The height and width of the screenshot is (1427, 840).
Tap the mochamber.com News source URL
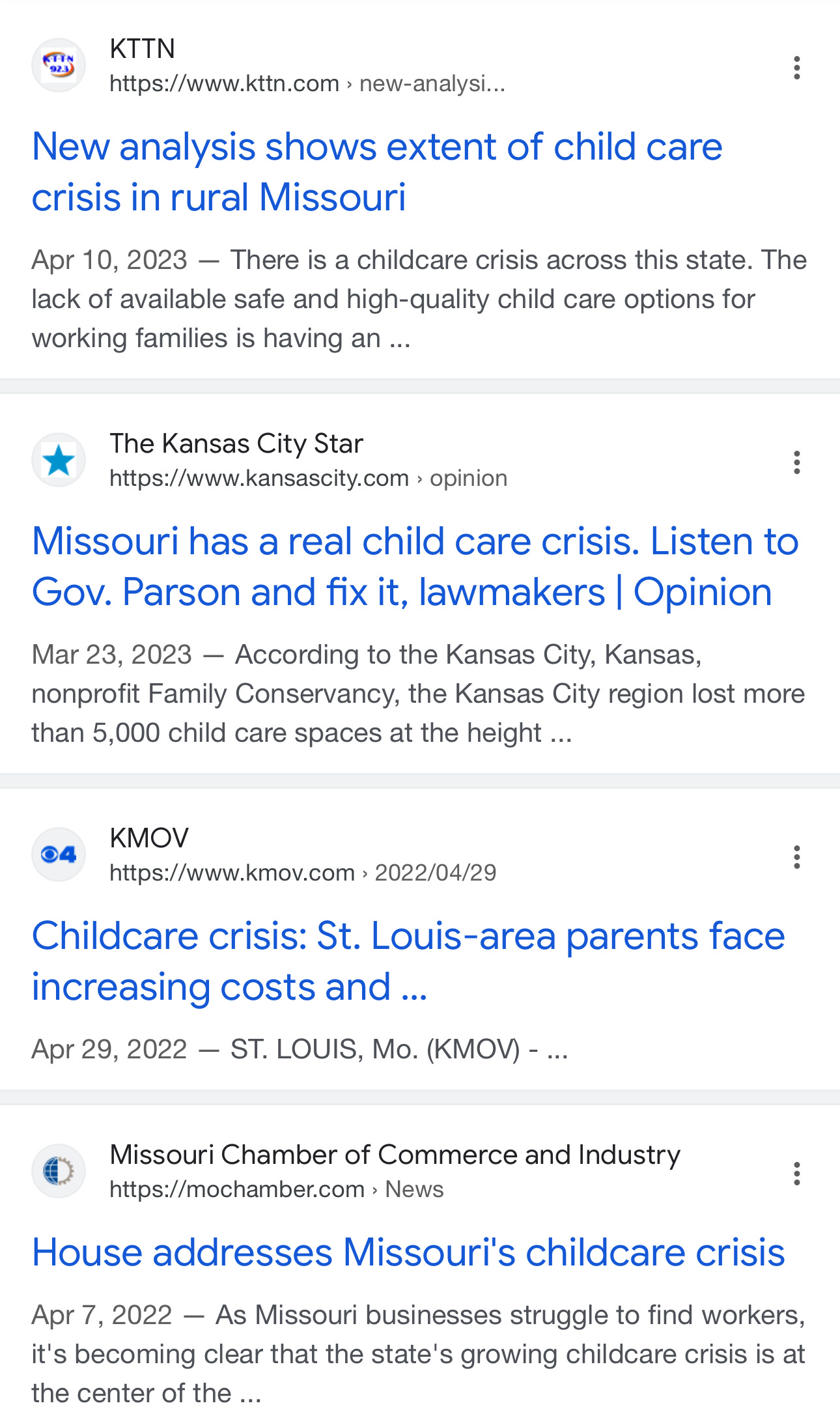tap(276, 1189)
